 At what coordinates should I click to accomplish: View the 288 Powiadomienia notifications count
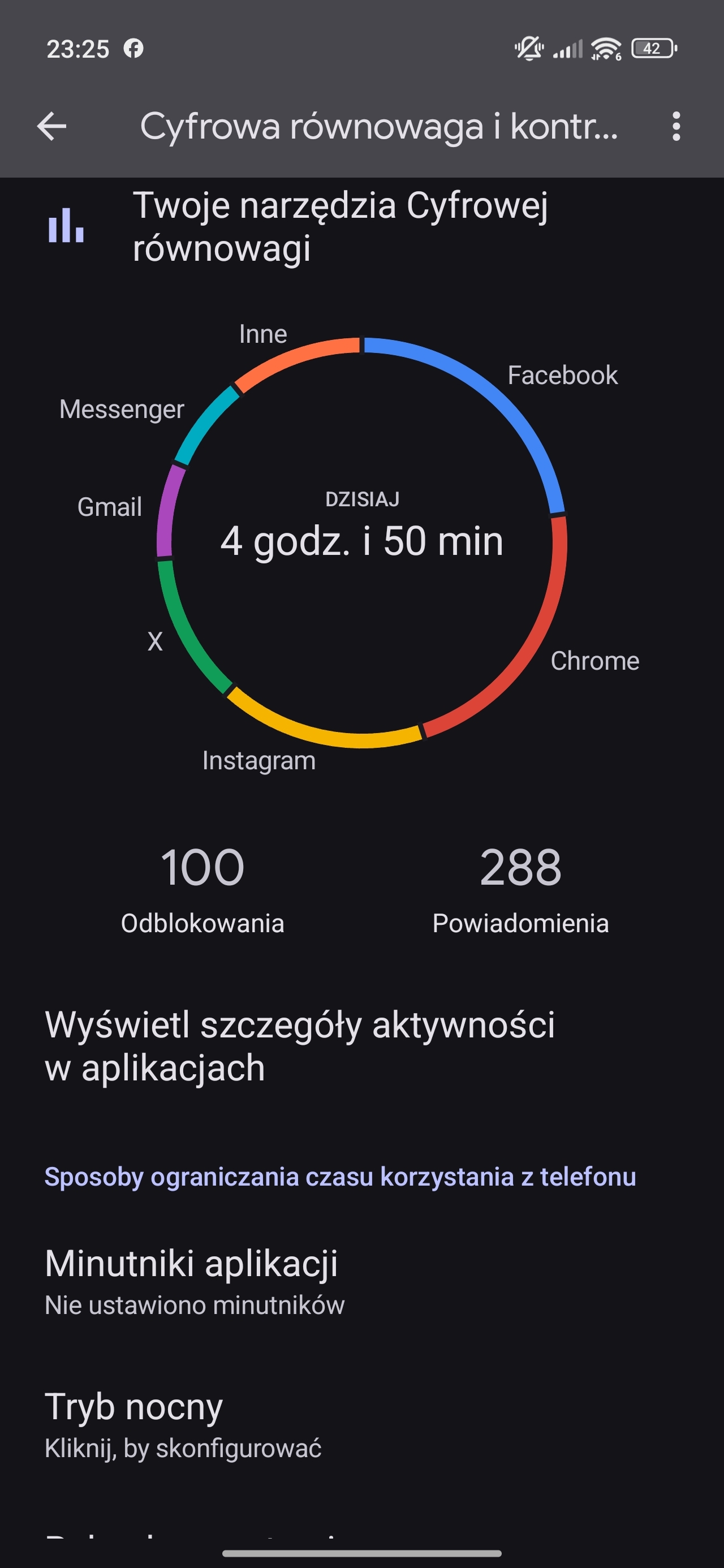[x=520, y=889]
